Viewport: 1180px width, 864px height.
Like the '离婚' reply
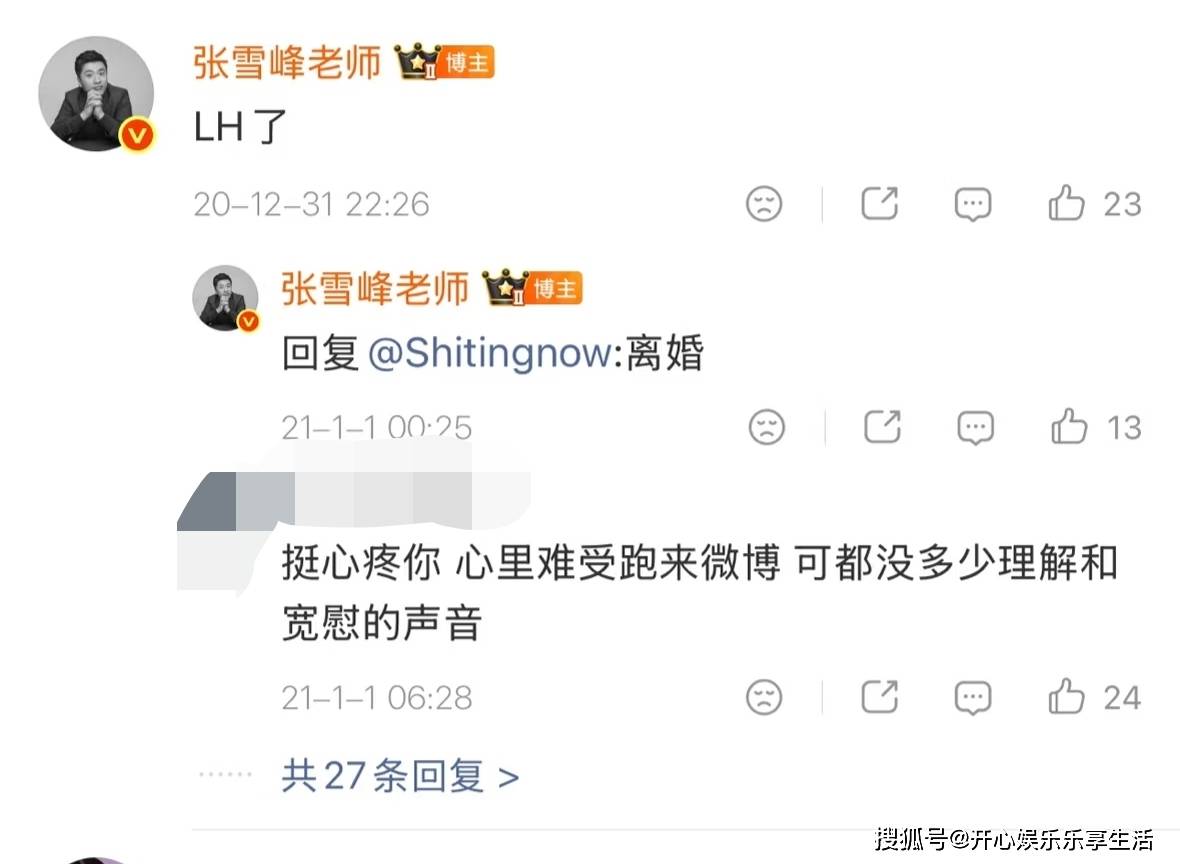pos(1069,428)
